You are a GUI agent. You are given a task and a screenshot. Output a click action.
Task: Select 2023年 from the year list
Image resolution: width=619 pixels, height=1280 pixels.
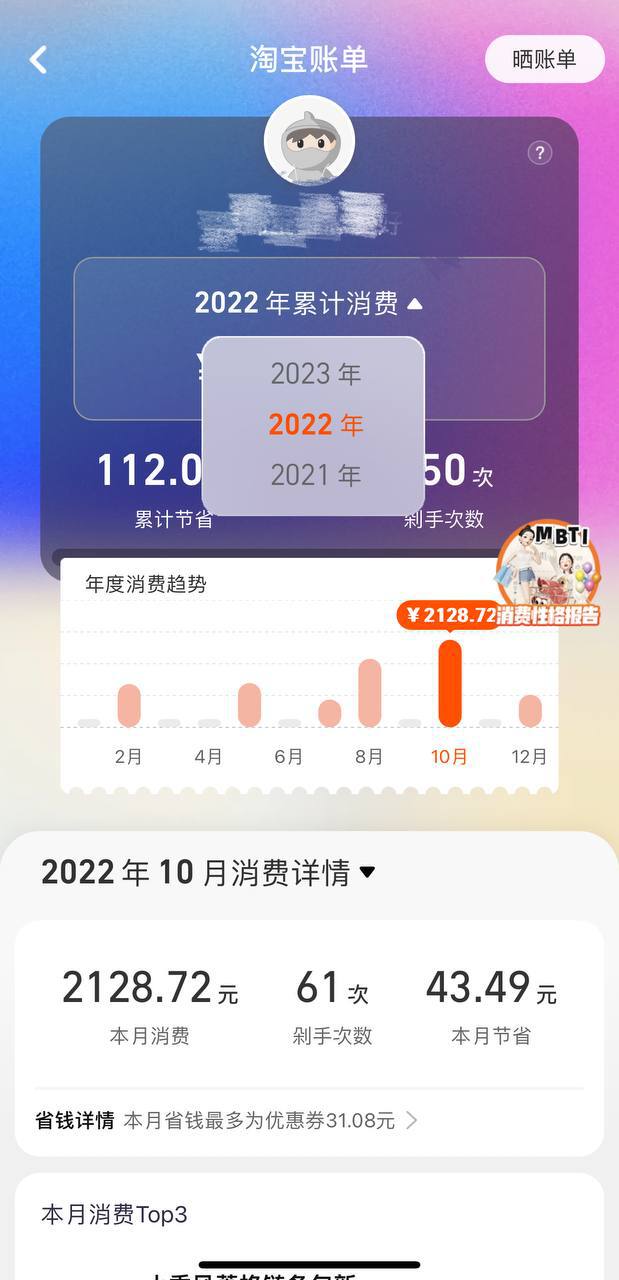coord(315,374)
